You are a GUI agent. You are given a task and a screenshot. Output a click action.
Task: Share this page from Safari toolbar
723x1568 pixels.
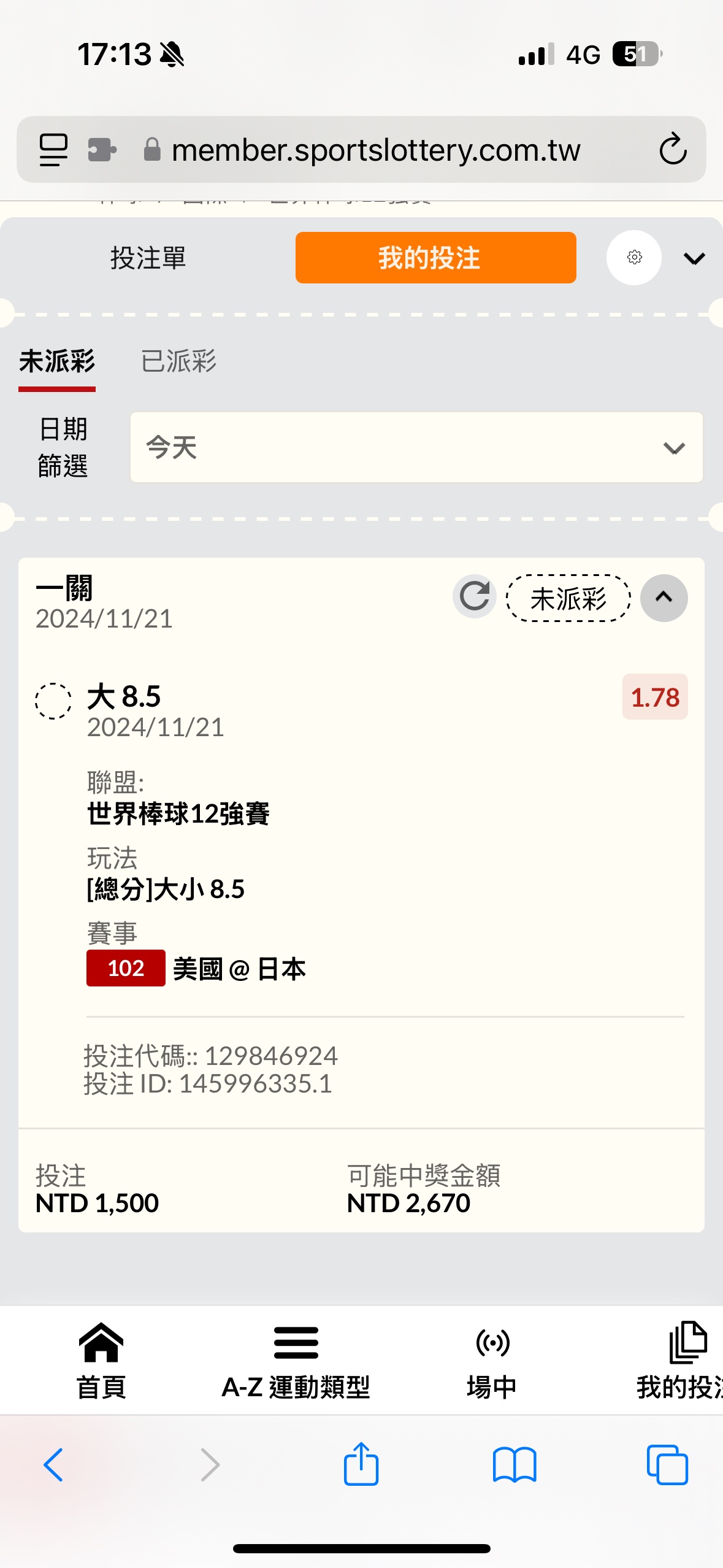click(x=361, y=1464)
